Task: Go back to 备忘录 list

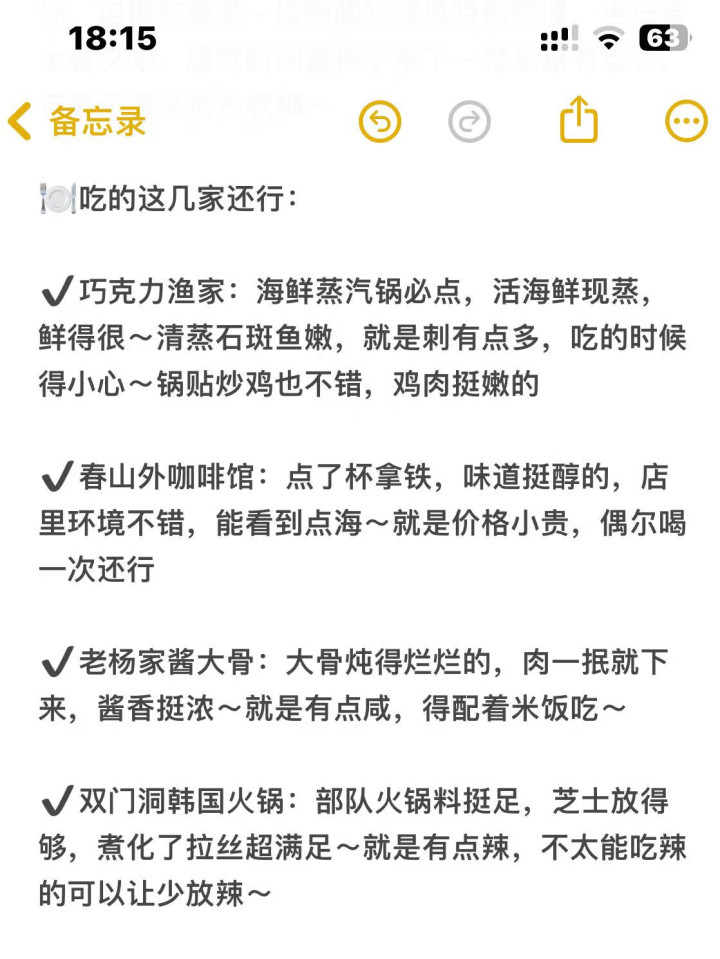Action: [x=77, y=122]
